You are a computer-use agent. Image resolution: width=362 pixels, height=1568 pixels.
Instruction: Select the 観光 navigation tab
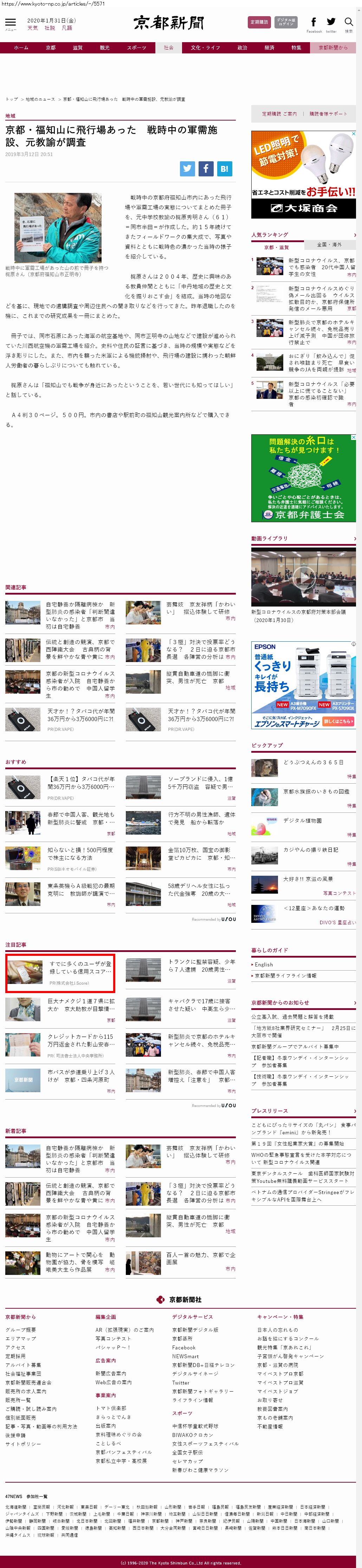pos(105,47)
